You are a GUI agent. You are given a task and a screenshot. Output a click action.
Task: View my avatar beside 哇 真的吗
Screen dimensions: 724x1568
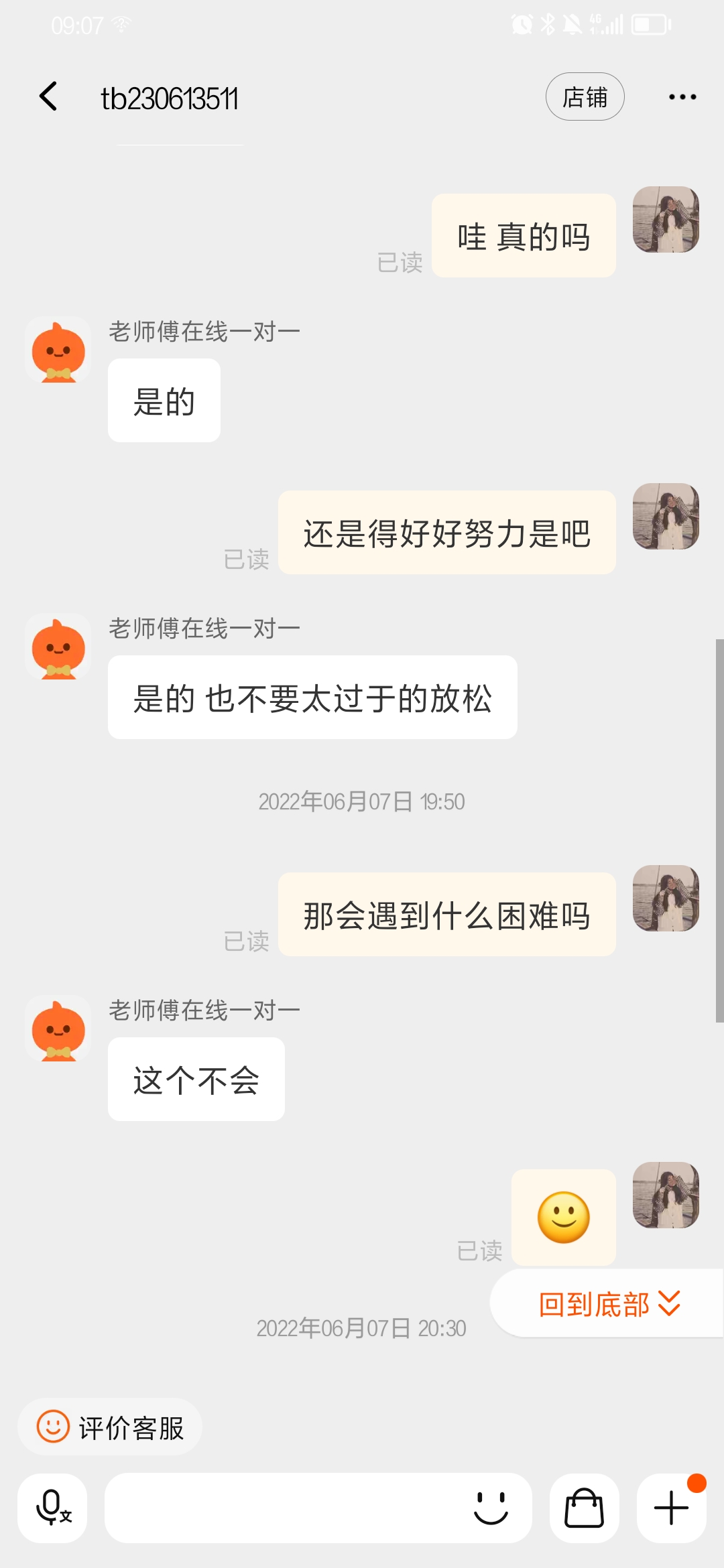pyautogui.click(x=666, y=220)
